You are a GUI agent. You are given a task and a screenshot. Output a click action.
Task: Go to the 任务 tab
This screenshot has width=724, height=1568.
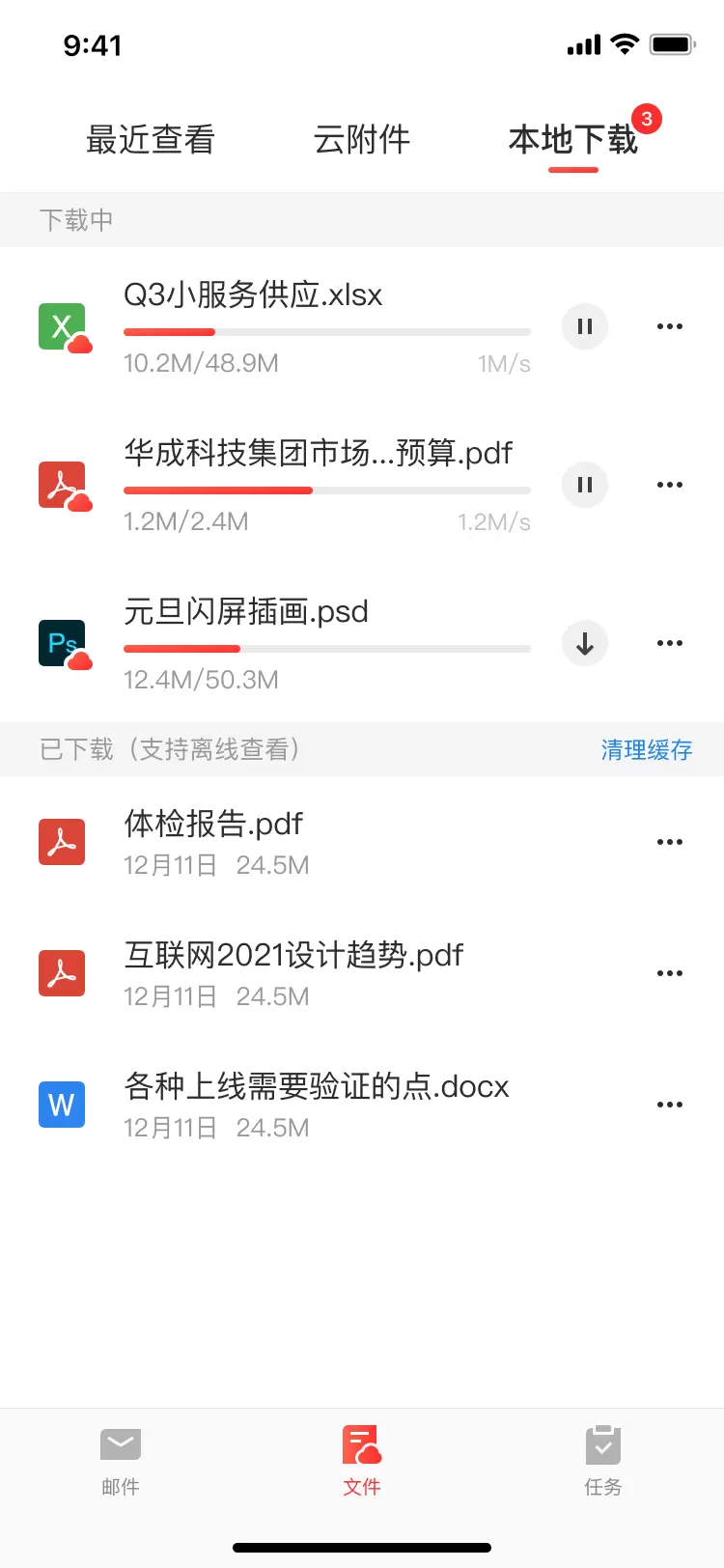[603, 1461]
